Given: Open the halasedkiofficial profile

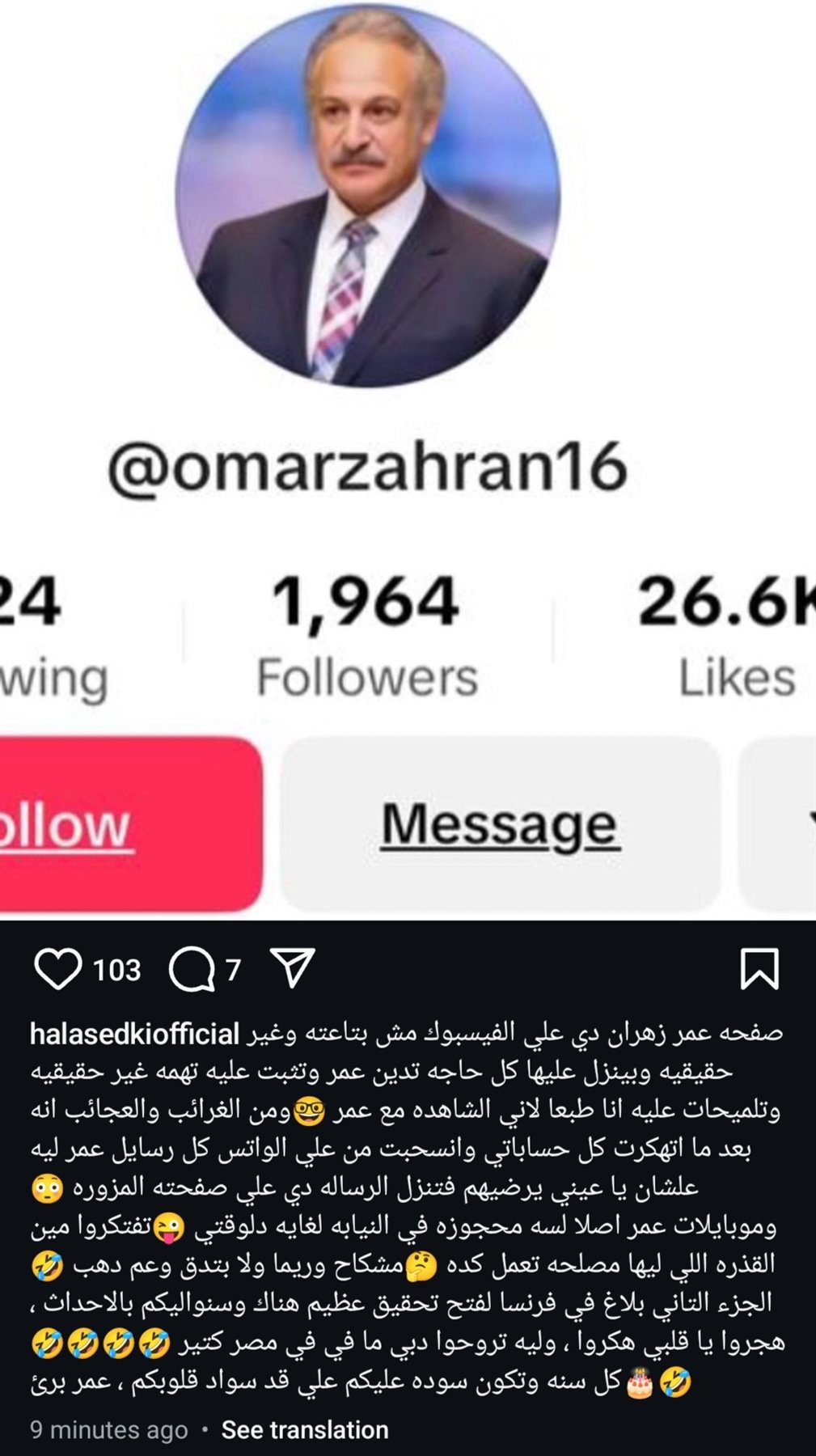Looking at the screenshot, I should 134,1033.
